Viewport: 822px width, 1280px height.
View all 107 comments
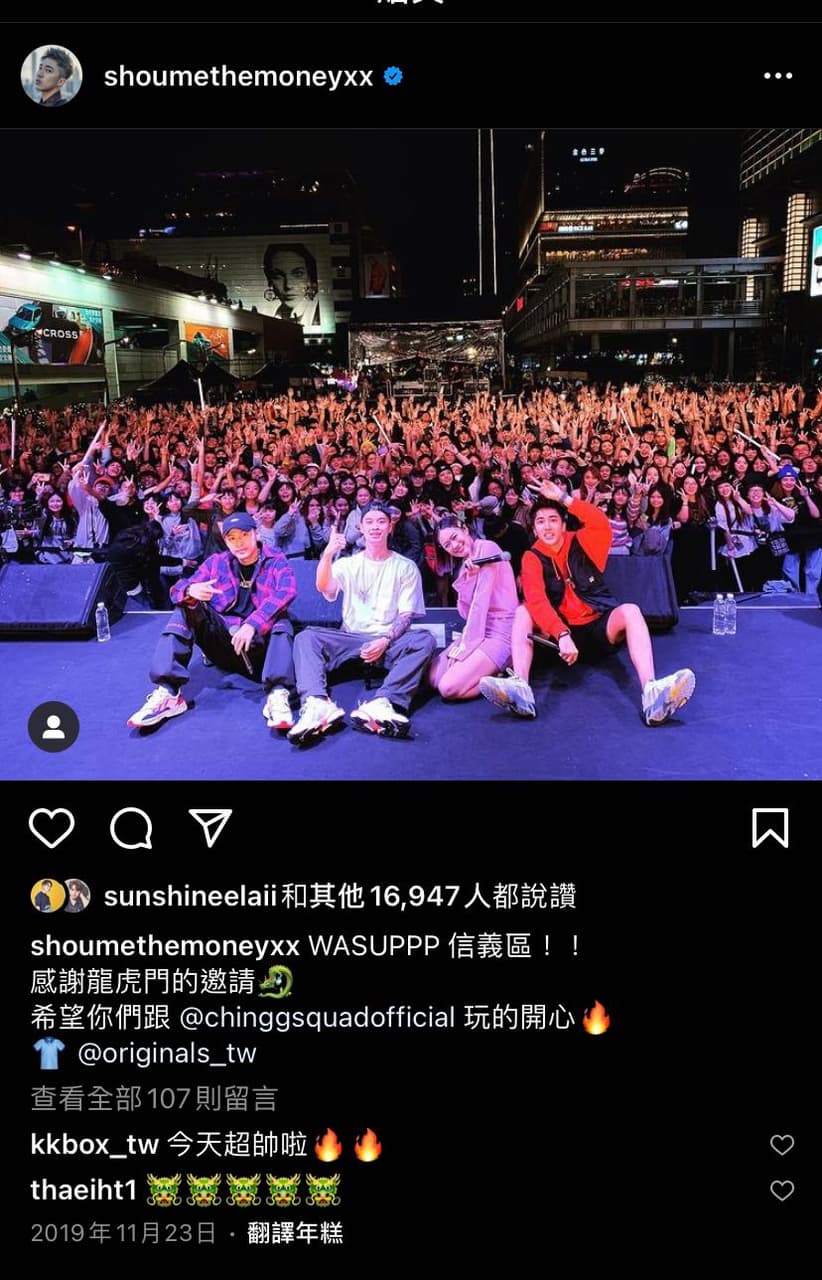(x=154, y=1099)
